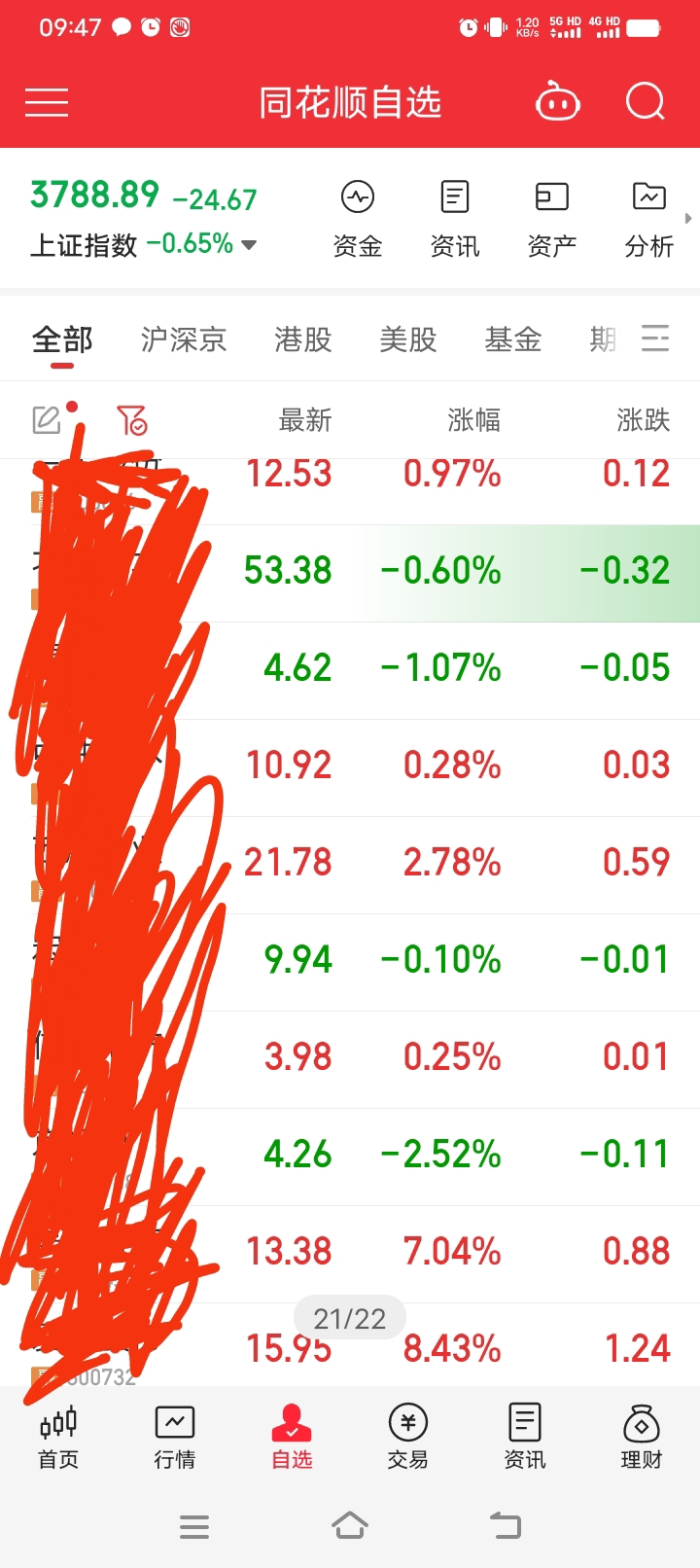
Task: Open 资产 shortcut
Action: [552, 220]
